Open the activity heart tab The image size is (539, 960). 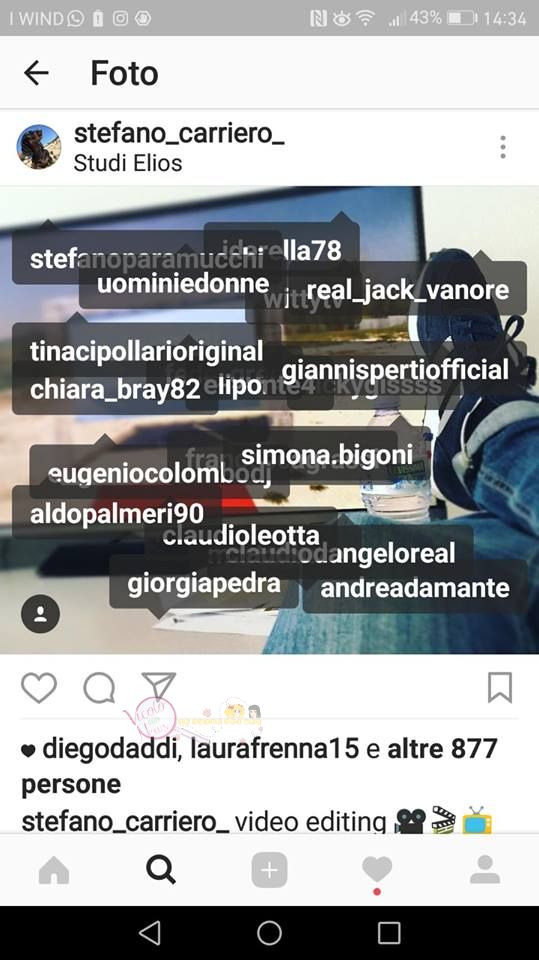377,869
